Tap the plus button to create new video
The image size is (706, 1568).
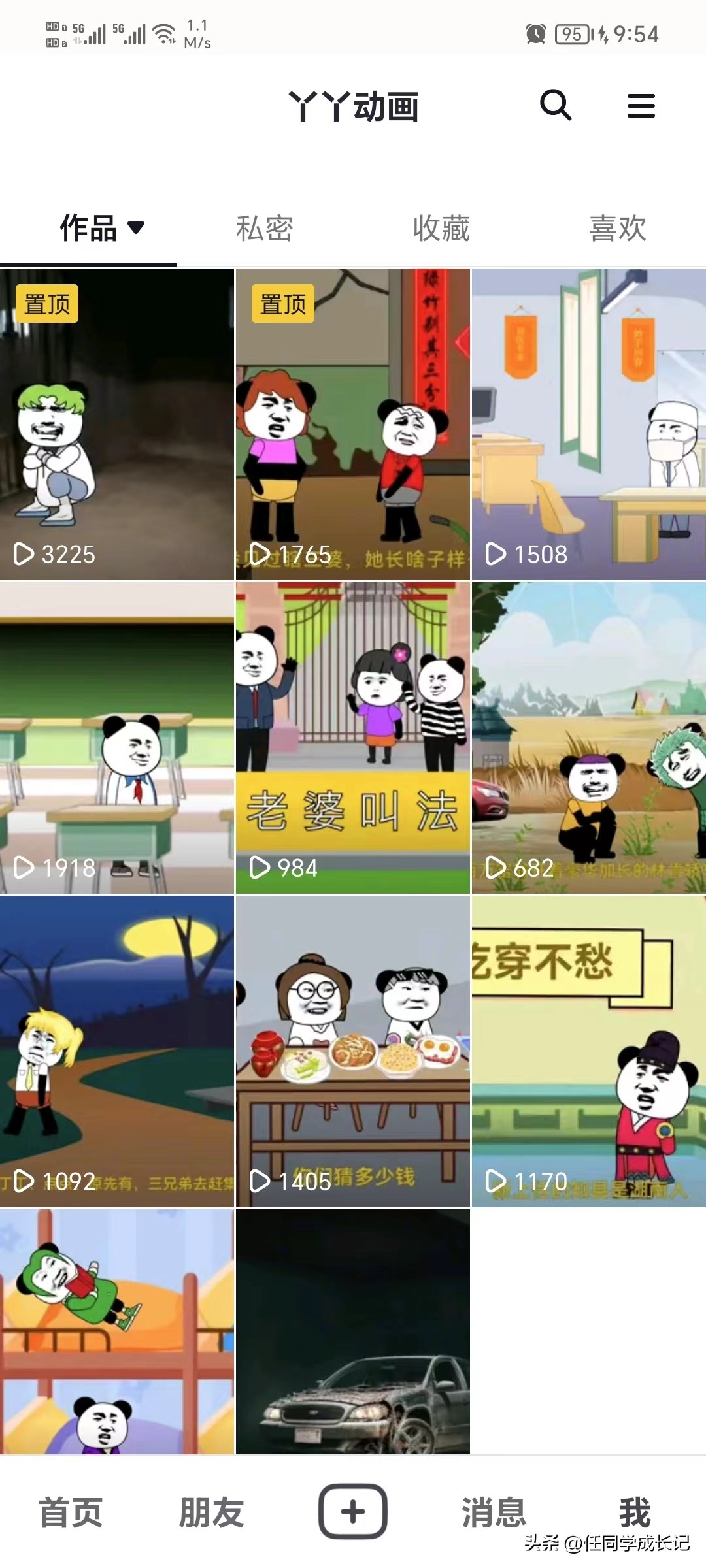click(352, 1511)
